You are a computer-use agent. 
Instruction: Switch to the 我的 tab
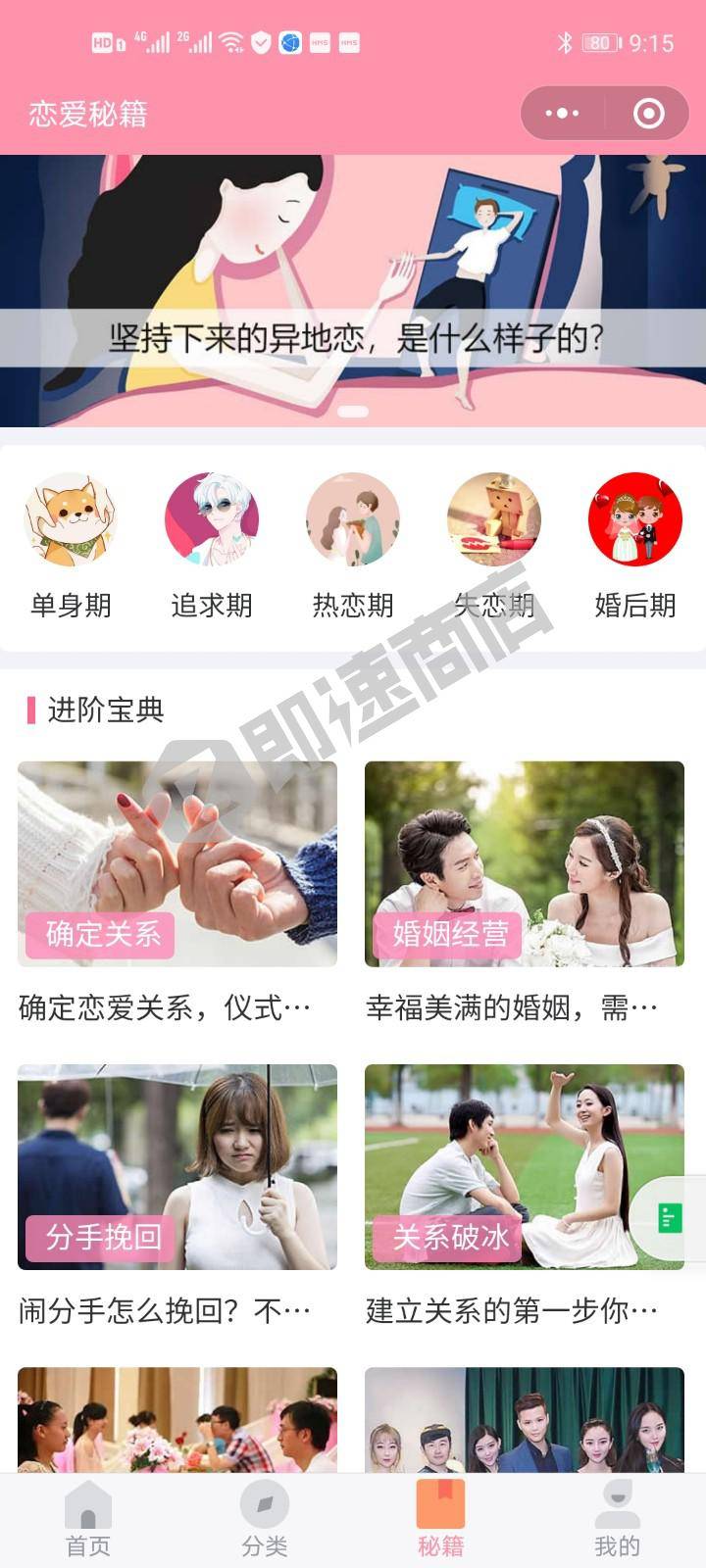pos(618,1520)
